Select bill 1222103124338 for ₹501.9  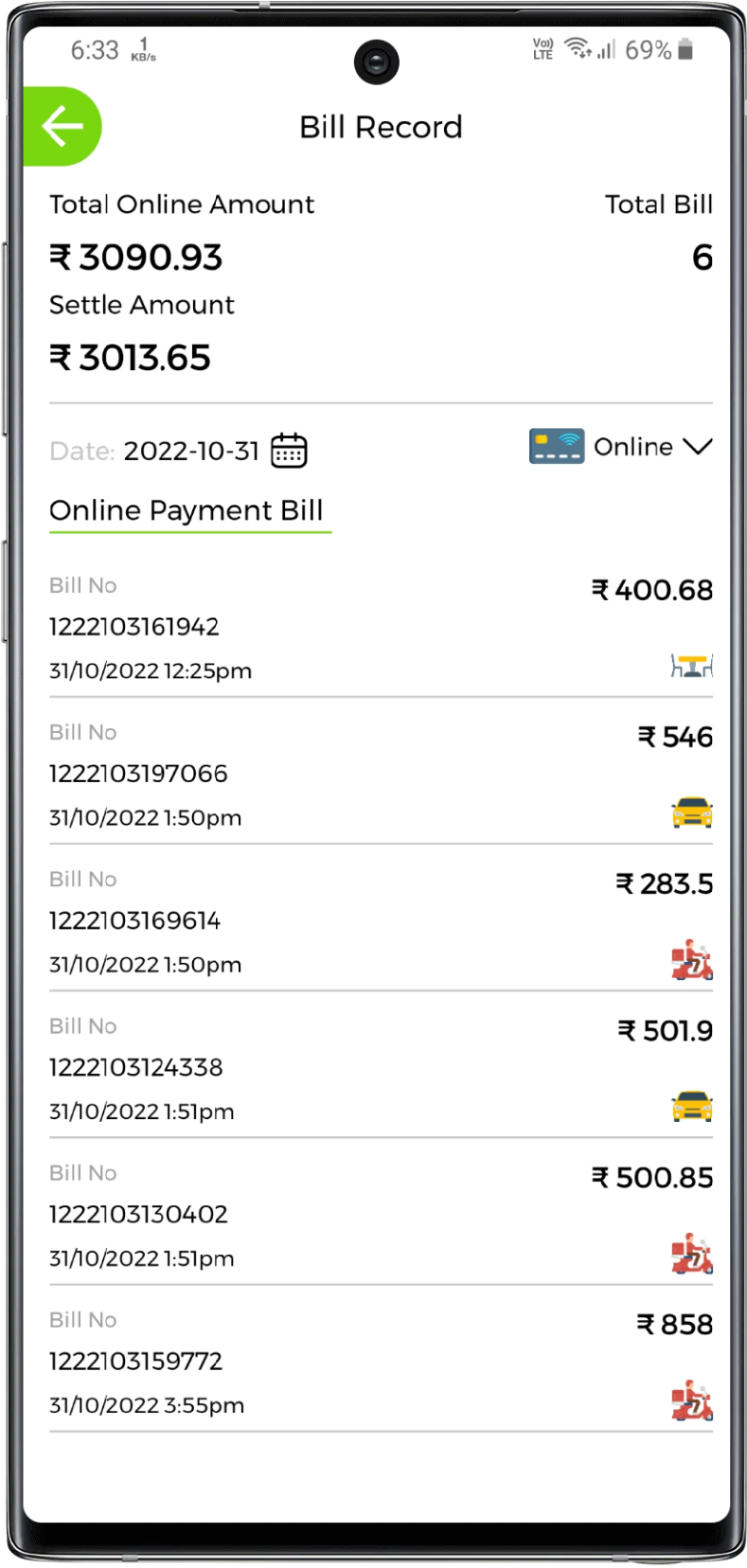click(379, 1067)
